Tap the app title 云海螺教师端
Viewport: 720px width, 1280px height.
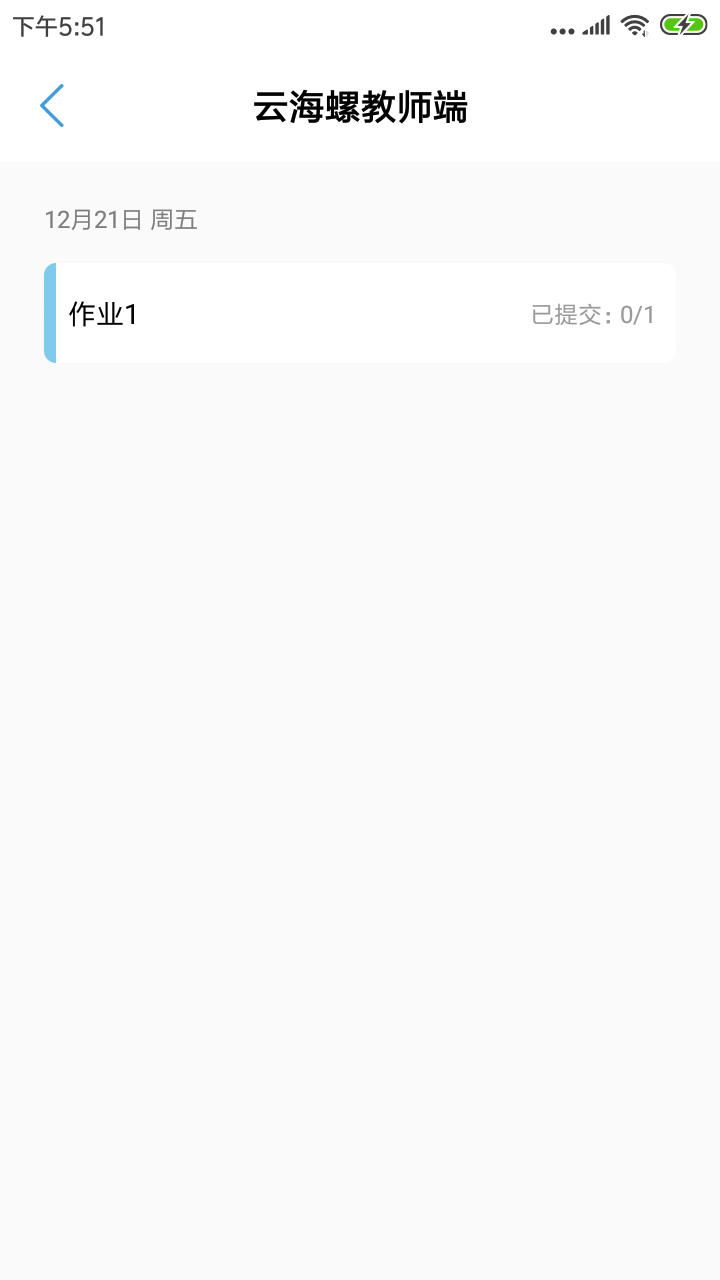coord(360,109)
